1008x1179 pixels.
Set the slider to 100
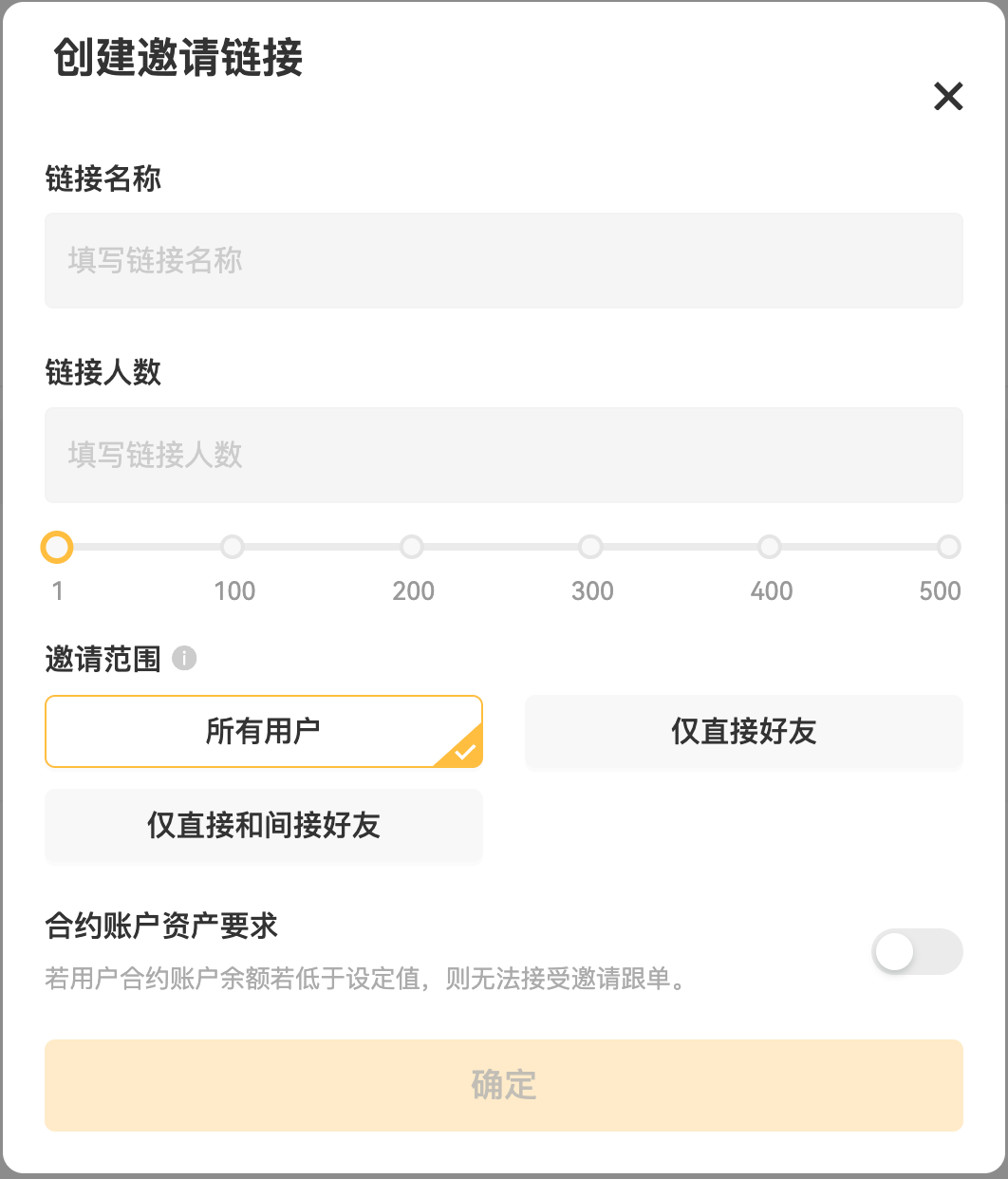point(233,547)
